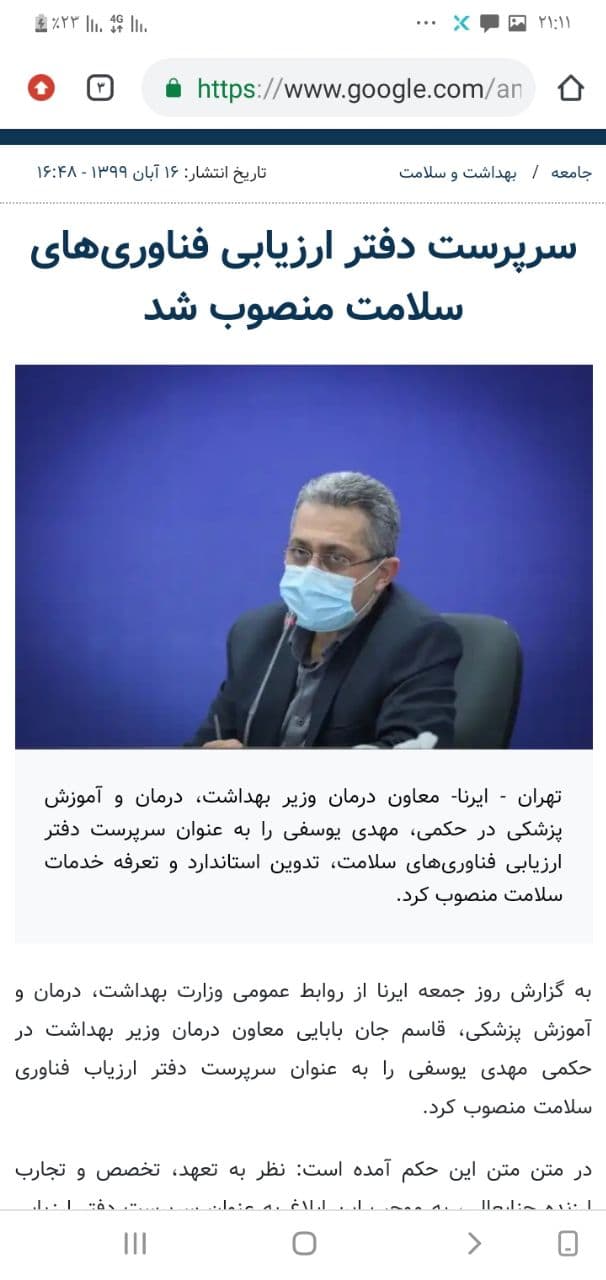Open the بهداشت و سلامت category link
This screenshot has width=606, height=1280.
coord(457,172)
